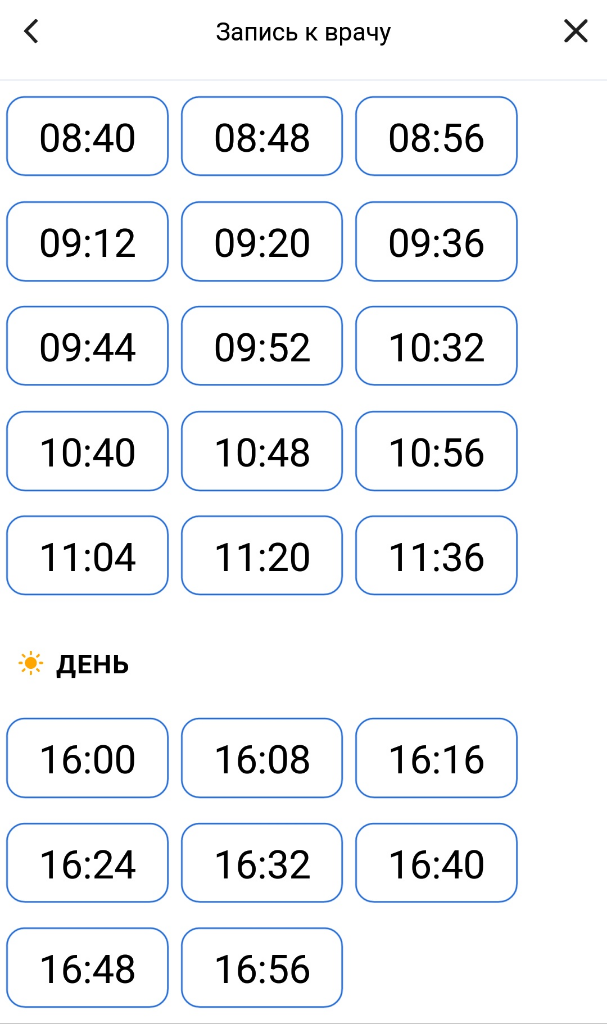The height and width of the screenshot is (1024, 607).
Task: Tap the 16:40 time slot
Action: [436, 863]
